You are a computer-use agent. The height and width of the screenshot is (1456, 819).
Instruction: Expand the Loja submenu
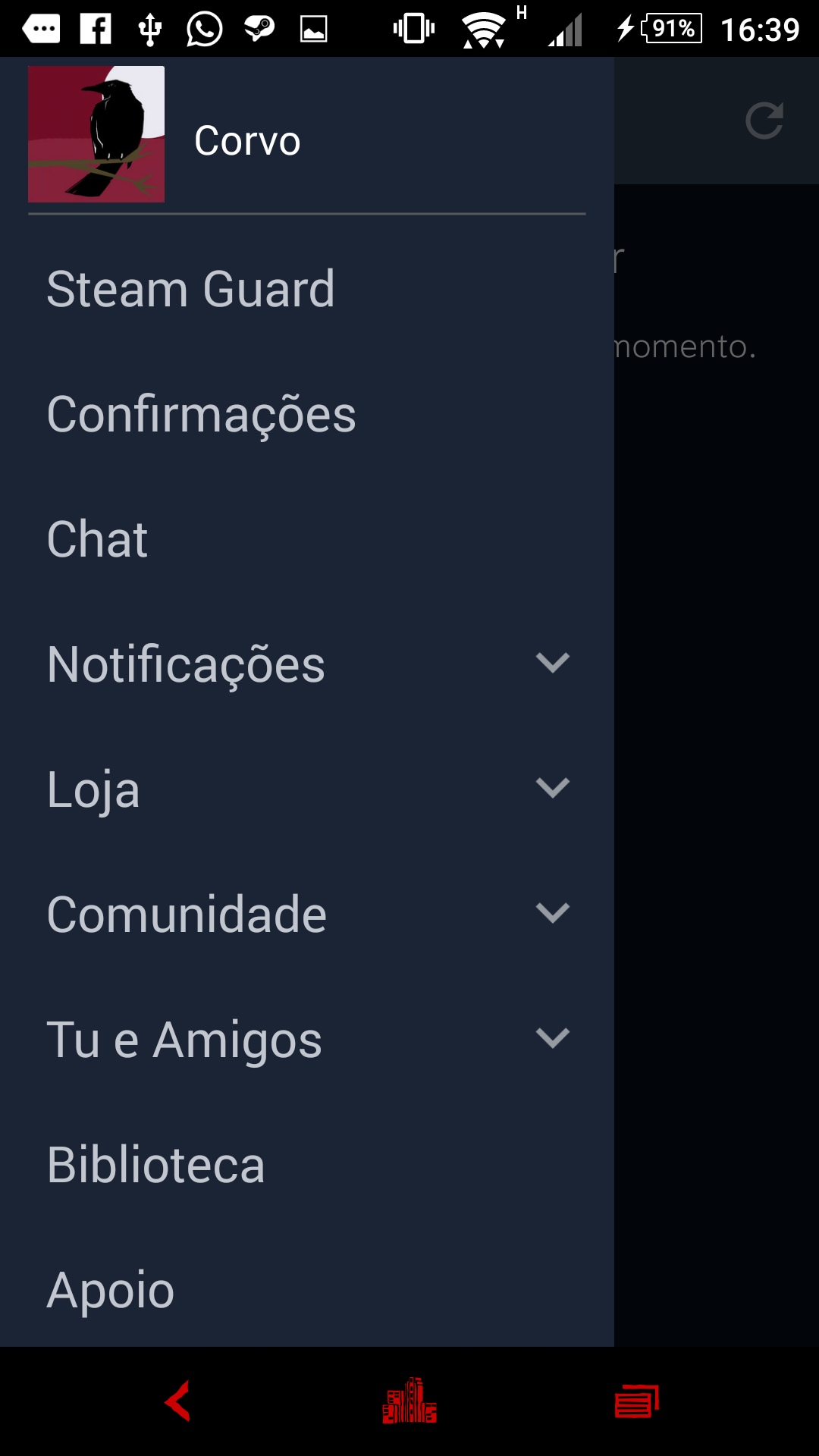coord(552,789)
